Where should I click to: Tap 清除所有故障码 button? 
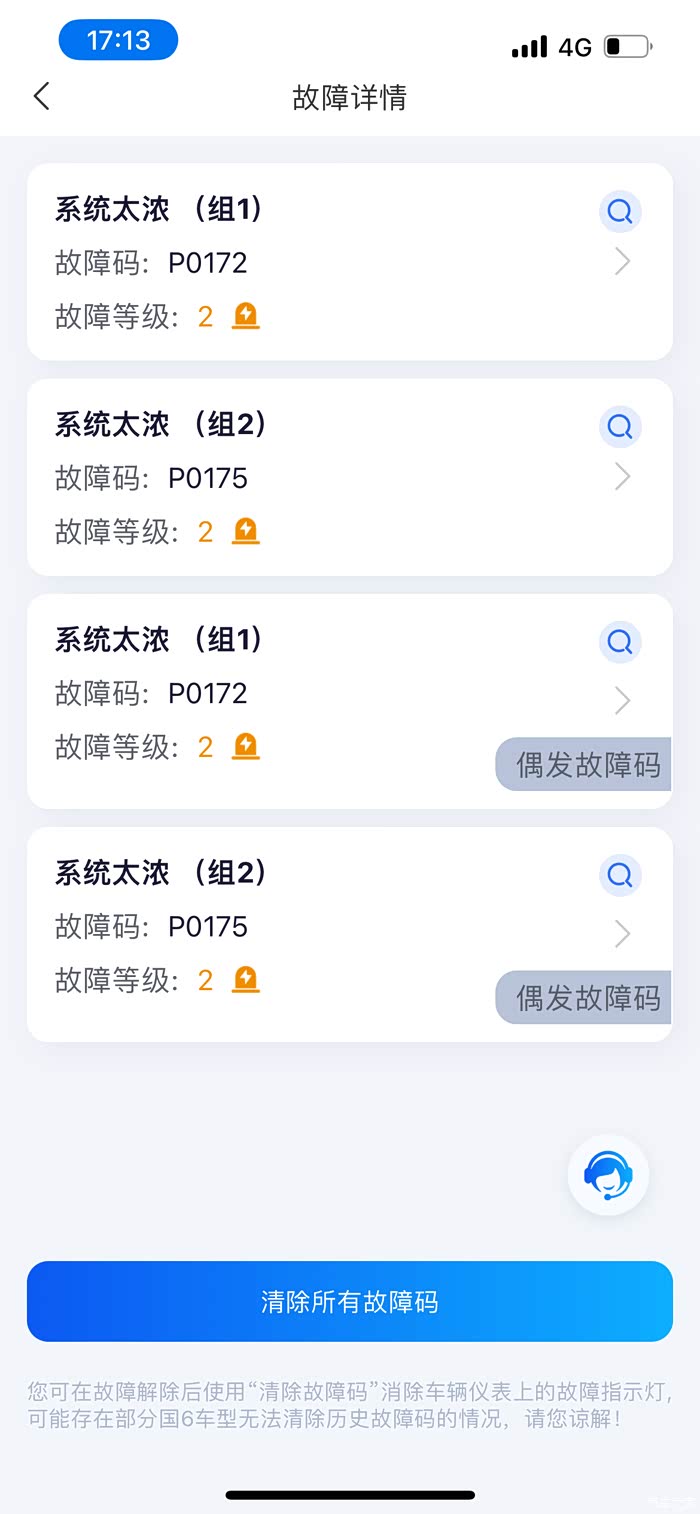pos(349,1301)
